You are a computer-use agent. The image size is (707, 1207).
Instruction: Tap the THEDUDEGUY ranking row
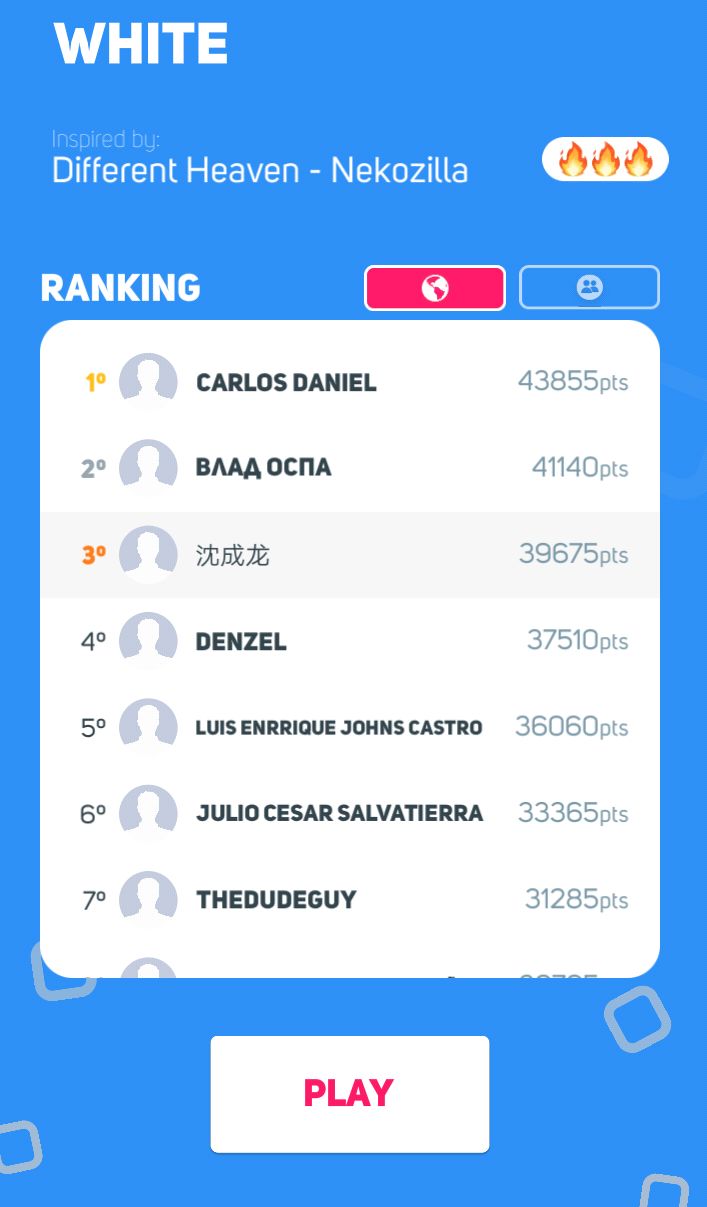pos(349,900)
